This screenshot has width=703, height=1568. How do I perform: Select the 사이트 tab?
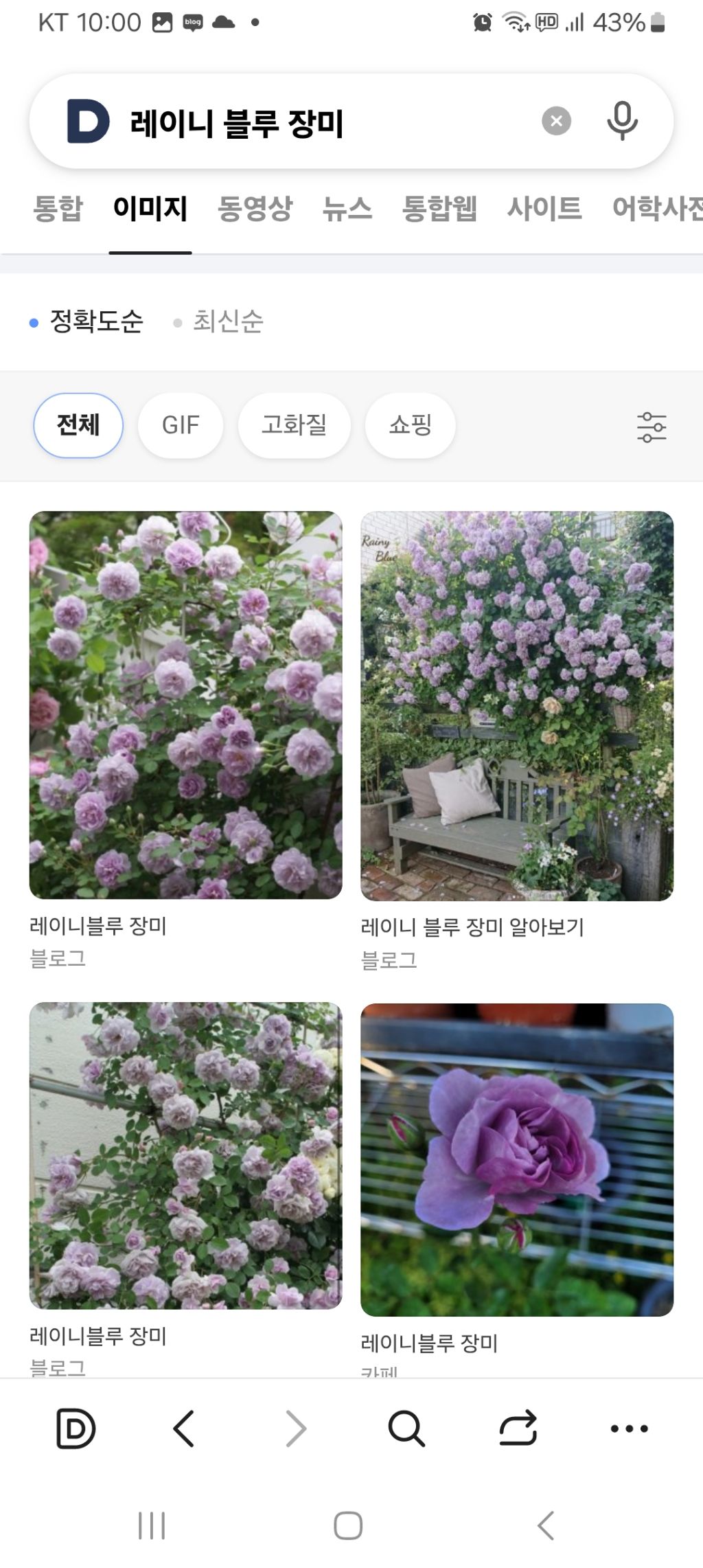point(544,208)
